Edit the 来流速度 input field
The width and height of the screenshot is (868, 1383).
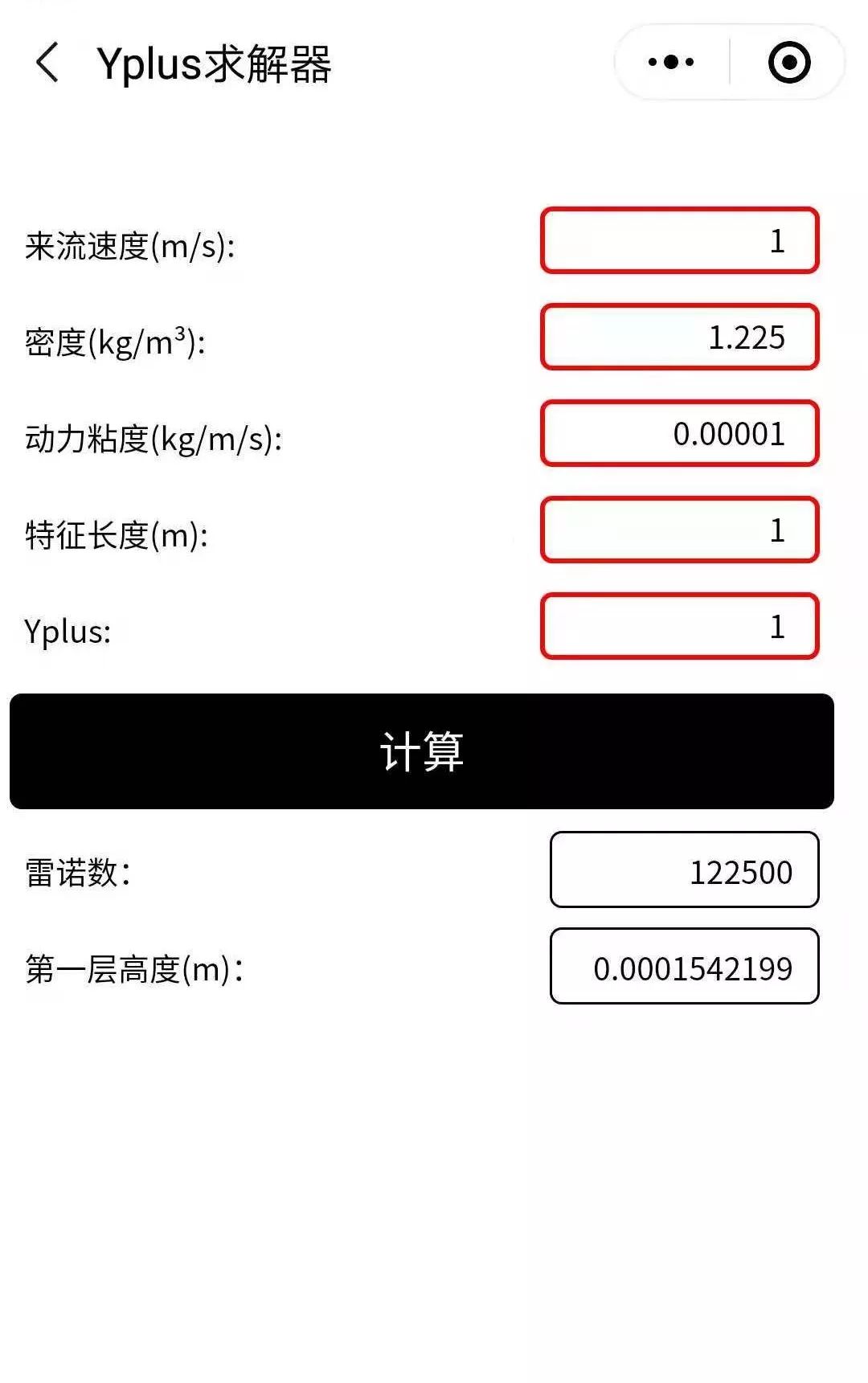680,241
